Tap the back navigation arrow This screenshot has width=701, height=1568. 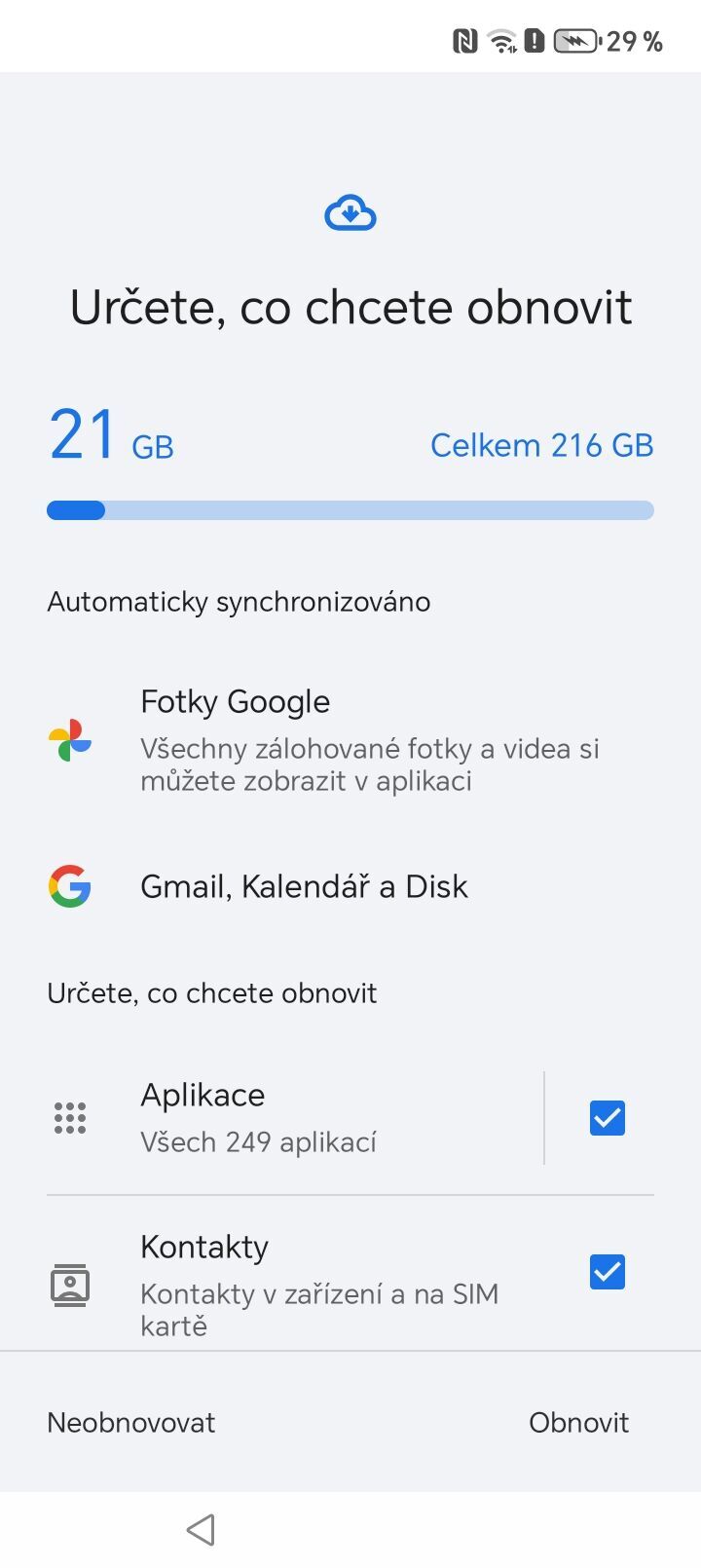[201, 1529]
